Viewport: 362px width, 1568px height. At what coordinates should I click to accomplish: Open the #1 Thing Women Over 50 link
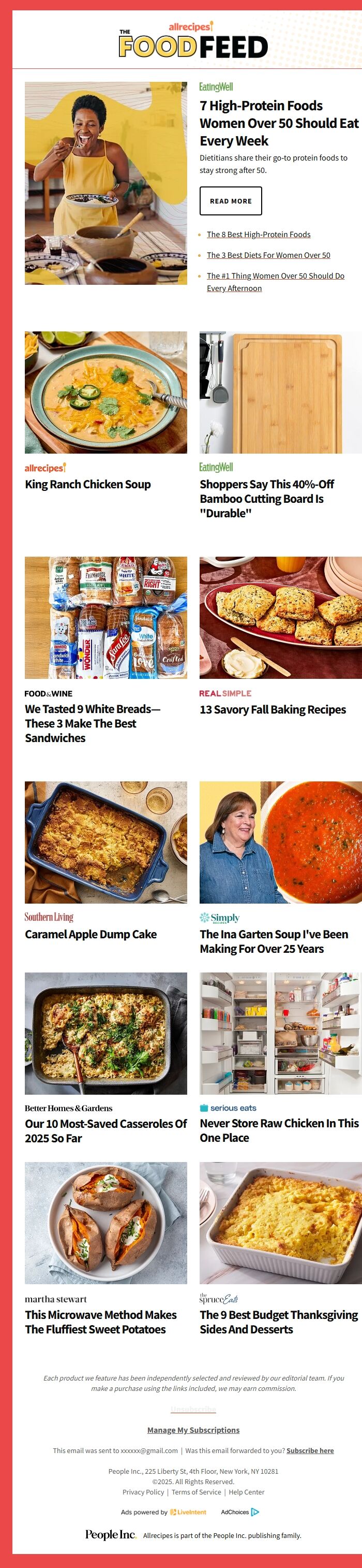275,275
